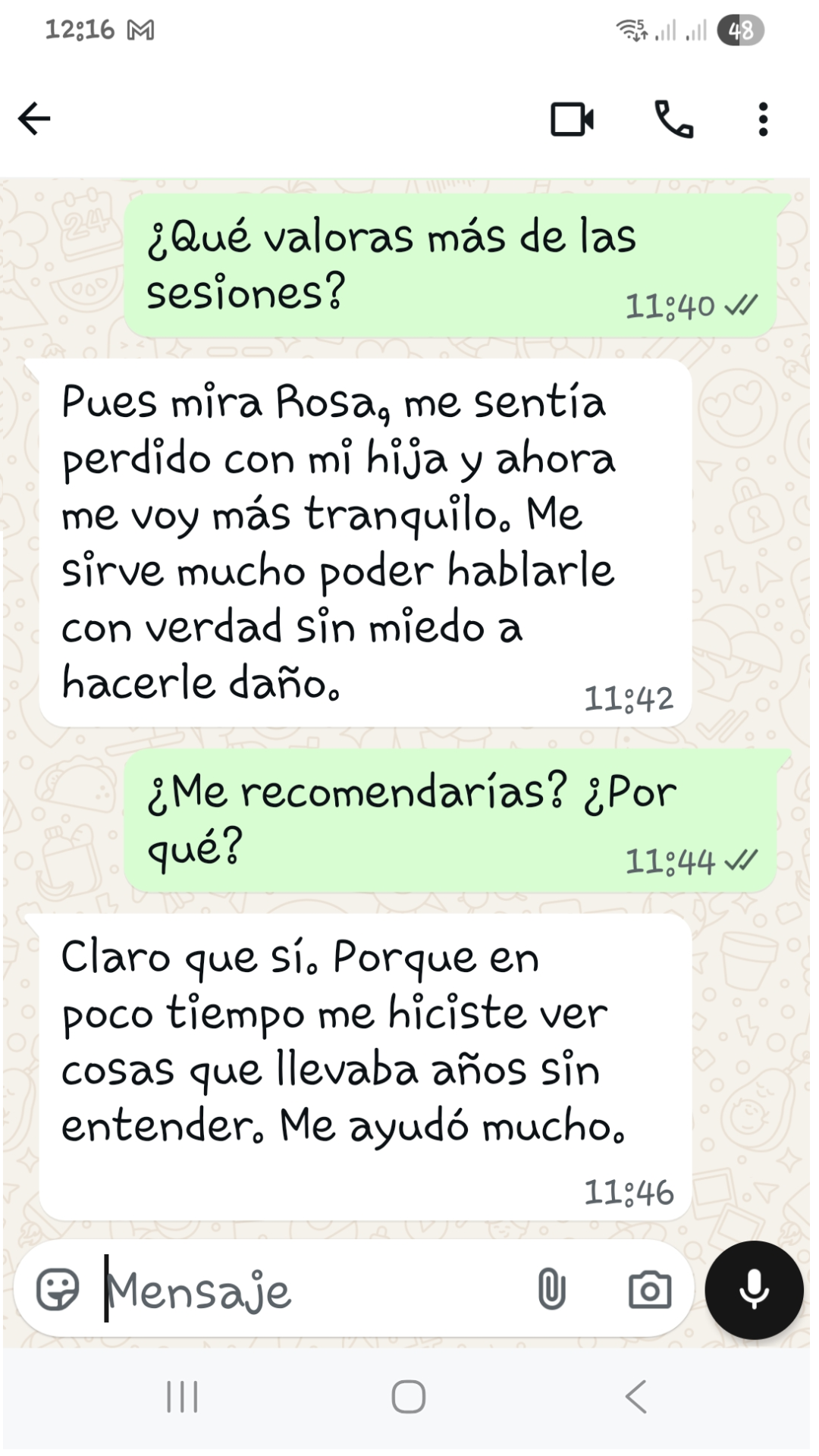The height and width of the screenshot is (1456, 819).
Task: Tap the Wi-Fi status indicator
Action: click(x=631, y=30)
